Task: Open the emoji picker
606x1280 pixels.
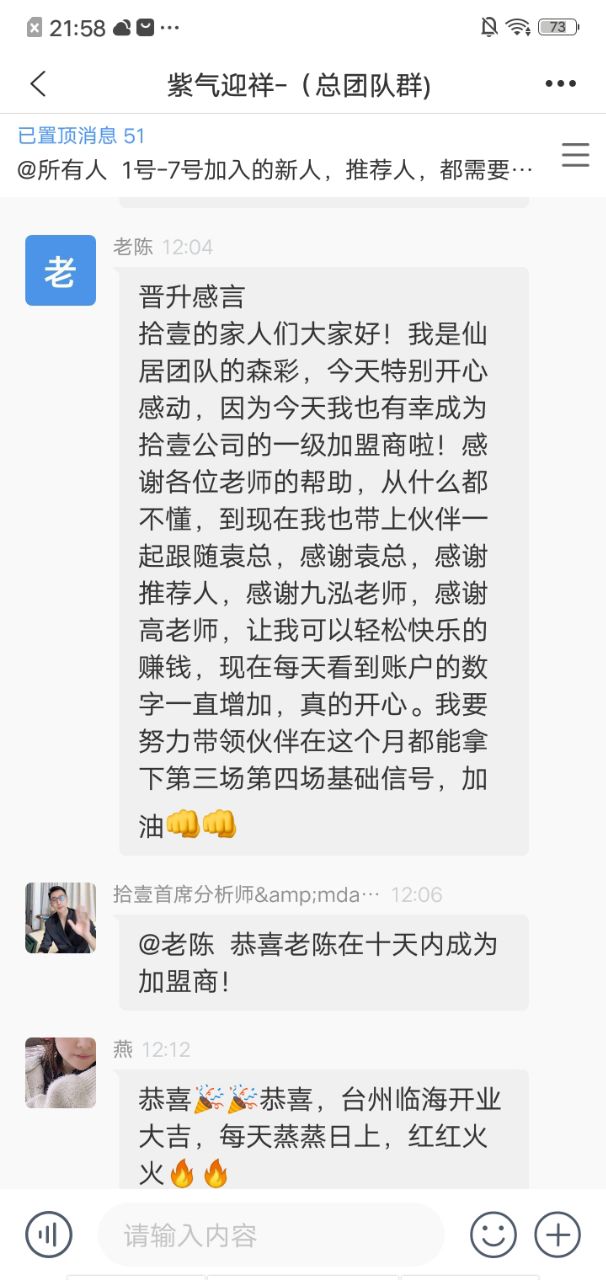Action: point(493,1234)
